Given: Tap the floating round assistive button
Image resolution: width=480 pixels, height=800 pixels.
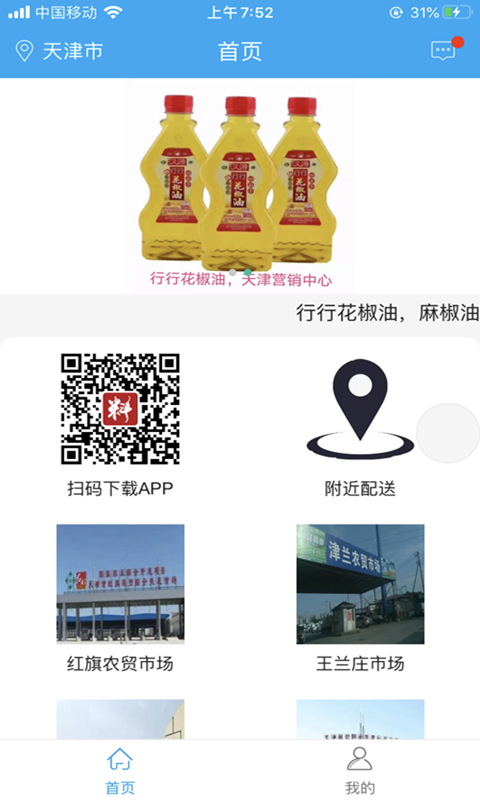Looking at the screenshot, I should 448,433.
